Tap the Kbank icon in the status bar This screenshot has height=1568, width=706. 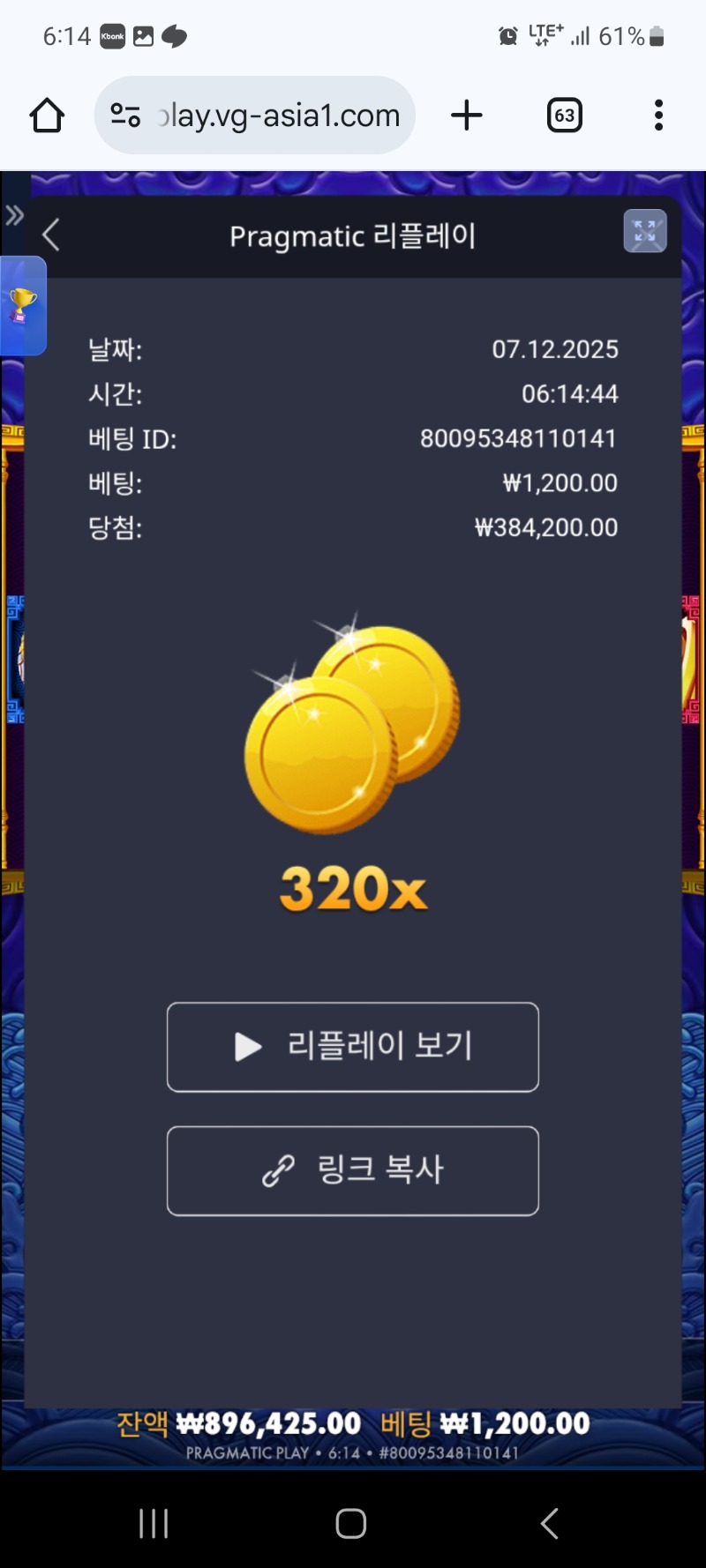click(112, 35)
